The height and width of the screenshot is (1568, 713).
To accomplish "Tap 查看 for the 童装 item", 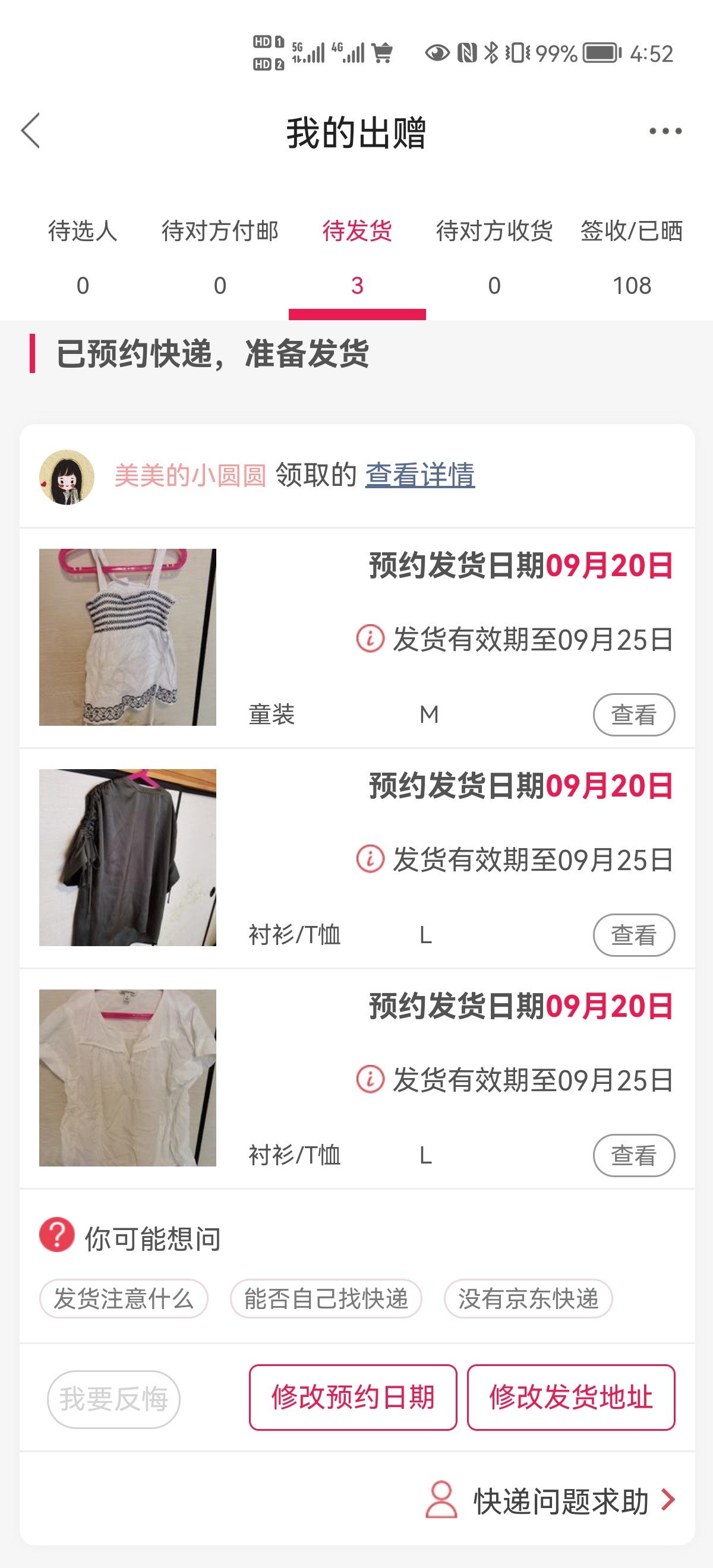I will click(633, 715).
